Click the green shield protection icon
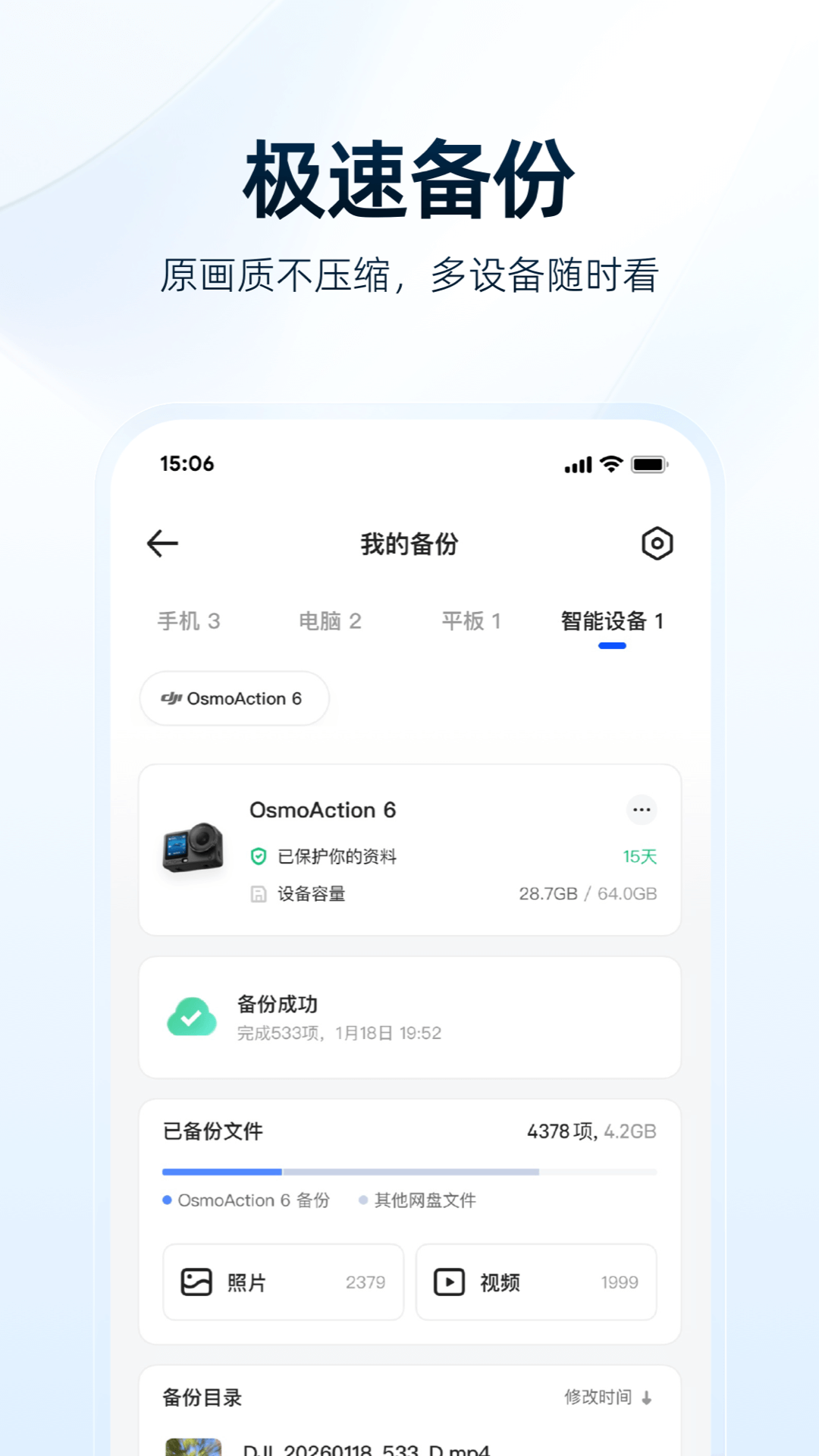The height and width of the screenshot is (1456, 819). pos(259,856)
